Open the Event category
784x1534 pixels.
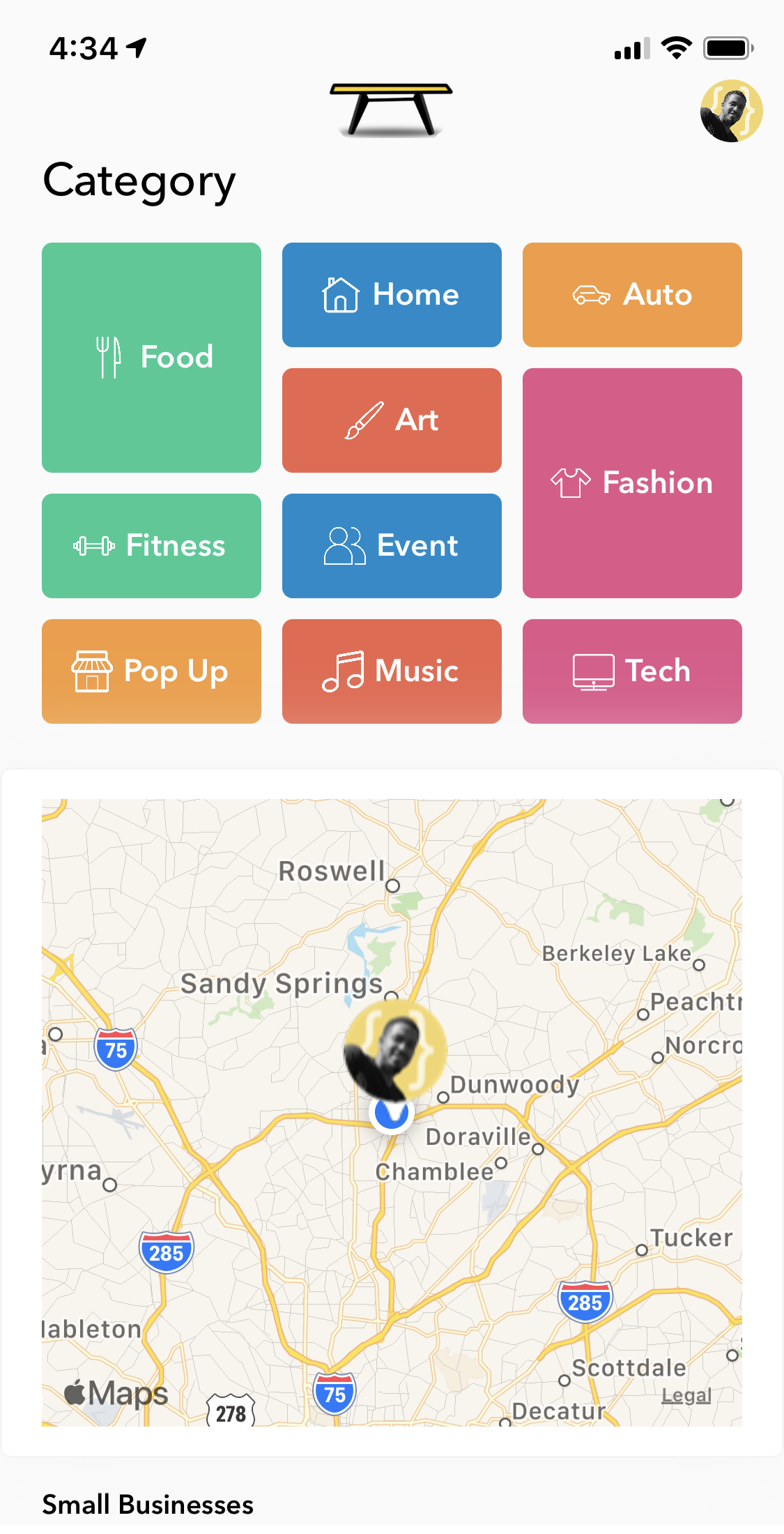(392, 545)
